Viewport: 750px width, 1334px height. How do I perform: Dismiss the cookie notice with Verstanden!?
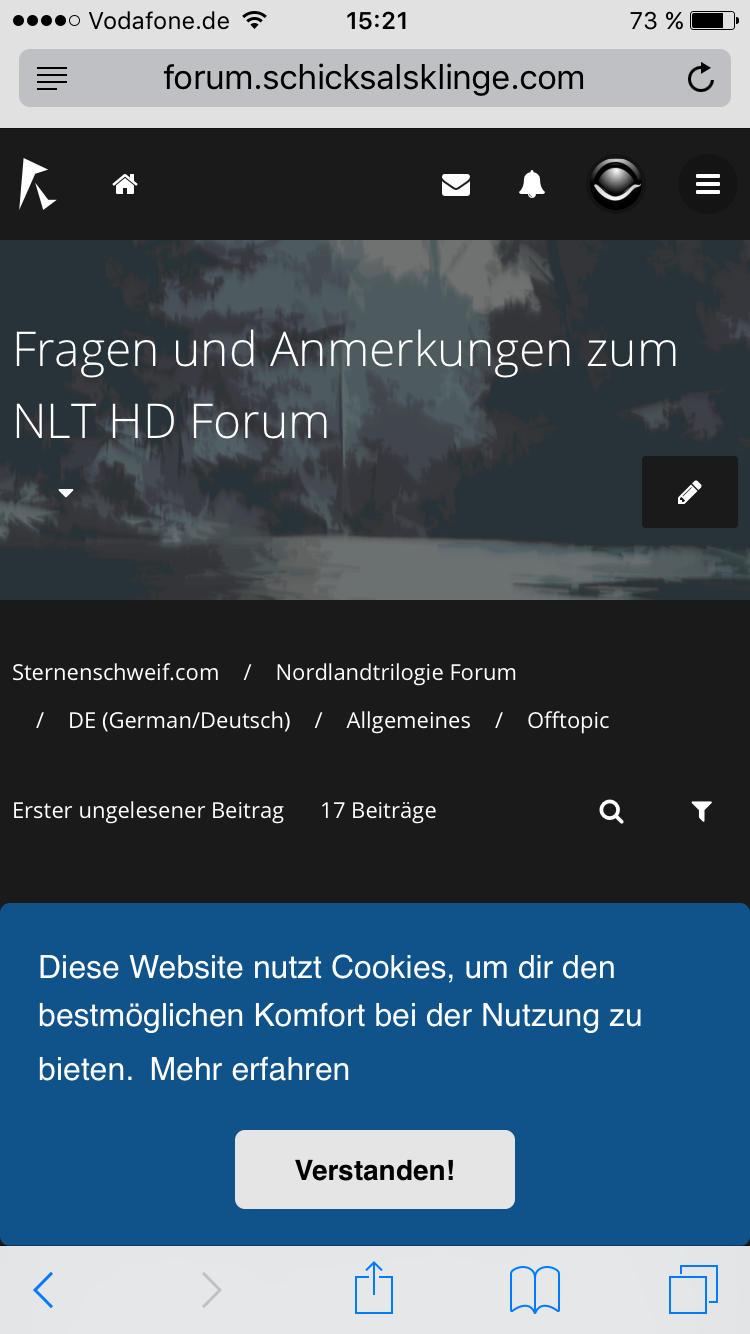pos(375,1169)
